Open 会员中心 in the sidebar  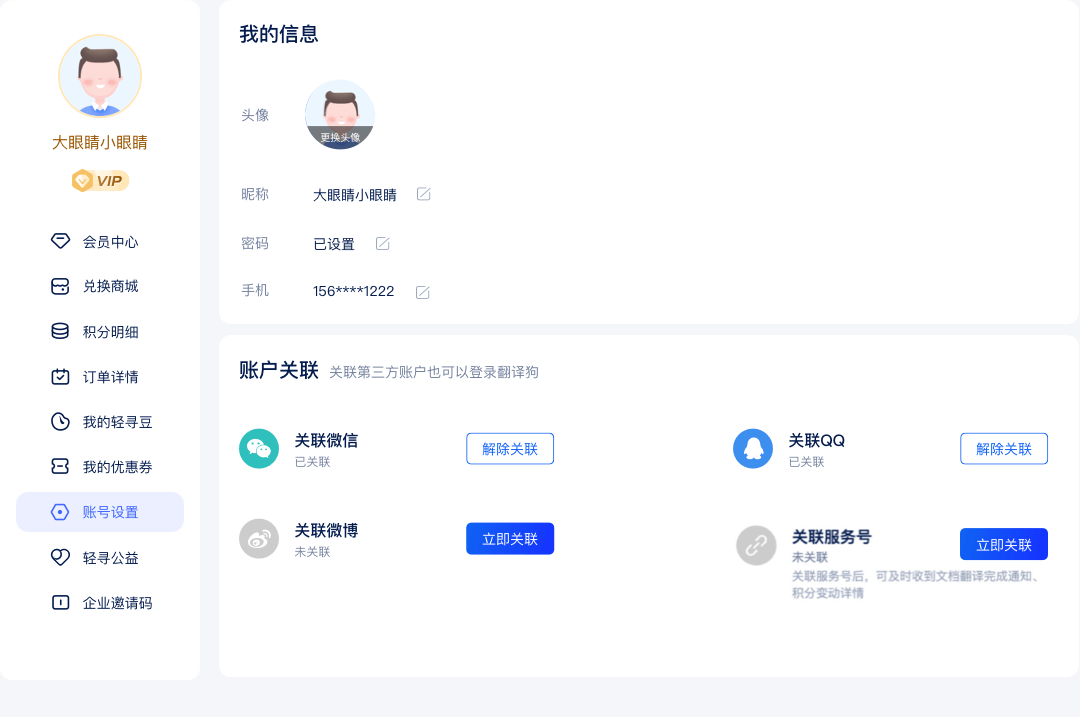(109, 242)
